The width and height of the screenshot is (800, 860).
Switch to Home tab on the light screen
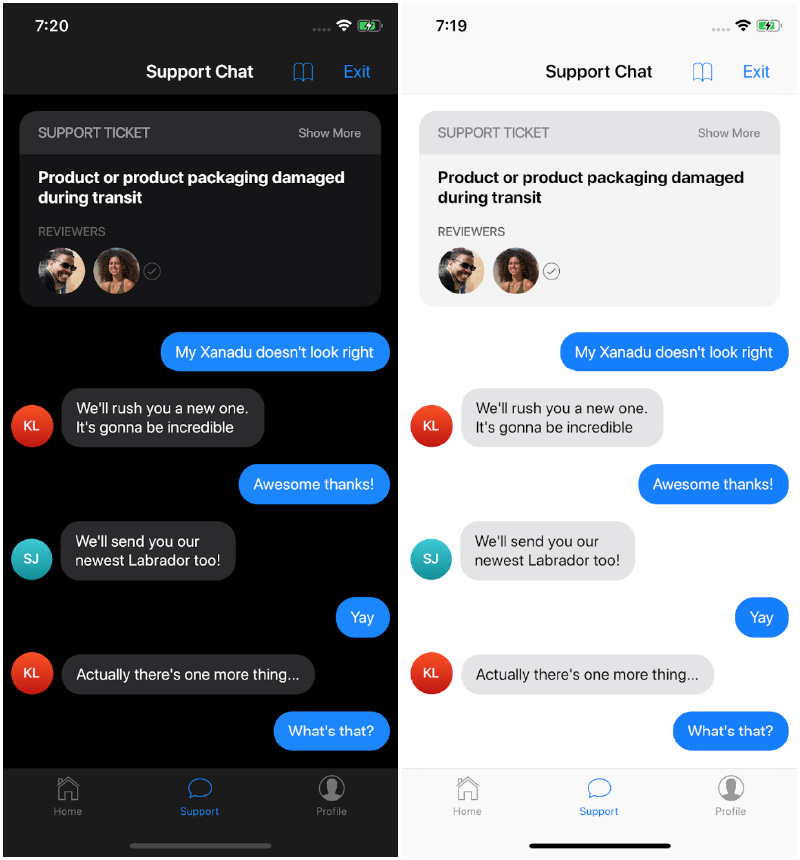(467, 797)
